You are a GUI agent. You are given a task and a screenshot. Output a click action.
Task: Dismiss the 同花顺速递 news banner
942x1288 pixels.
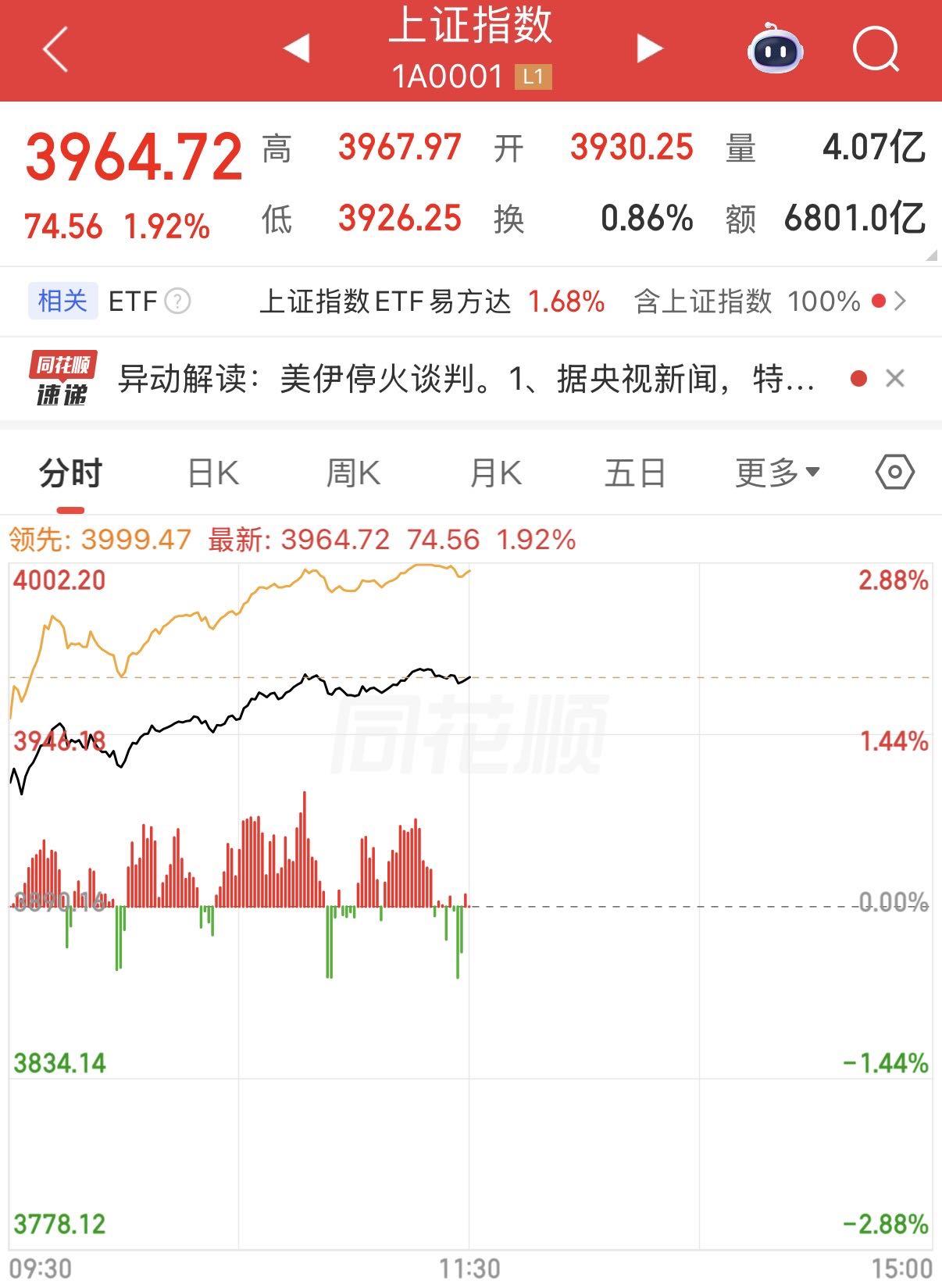coord(895,379)
